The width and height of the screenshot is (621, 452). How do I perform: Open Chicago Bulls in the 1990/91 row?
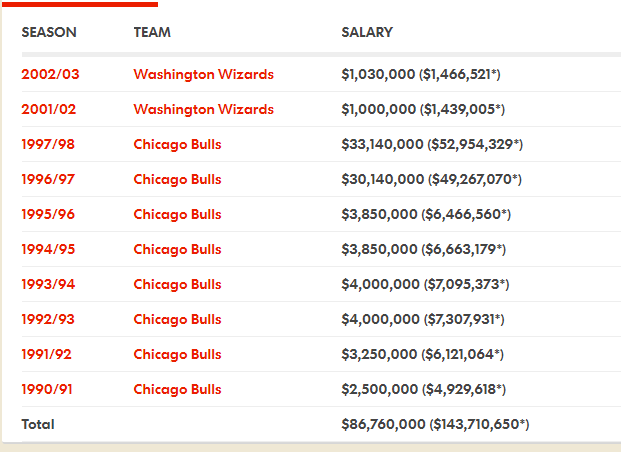tap(177, 389)
